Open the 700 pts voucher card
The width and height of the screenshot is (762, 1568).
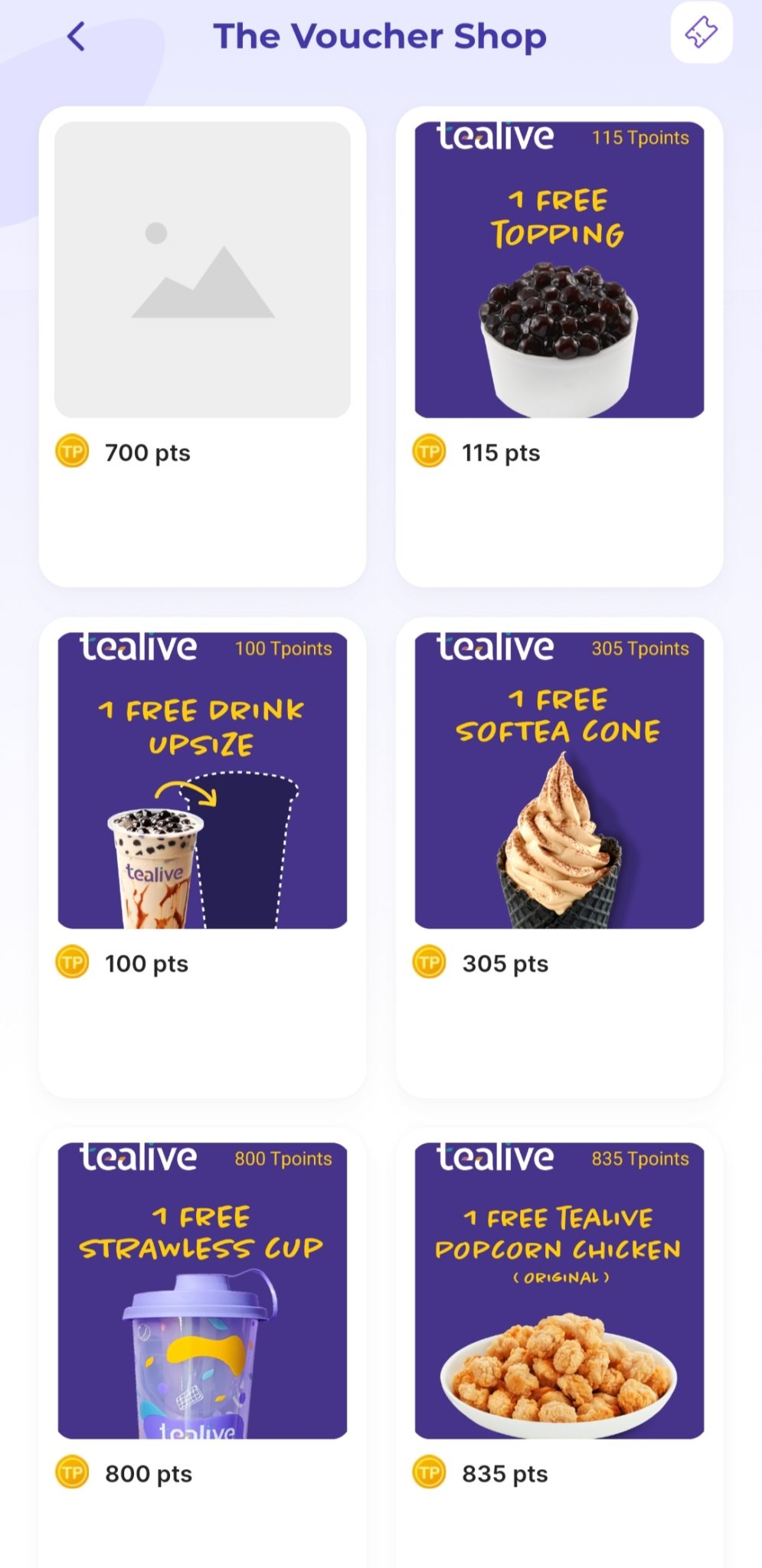[x=202, y=269]
